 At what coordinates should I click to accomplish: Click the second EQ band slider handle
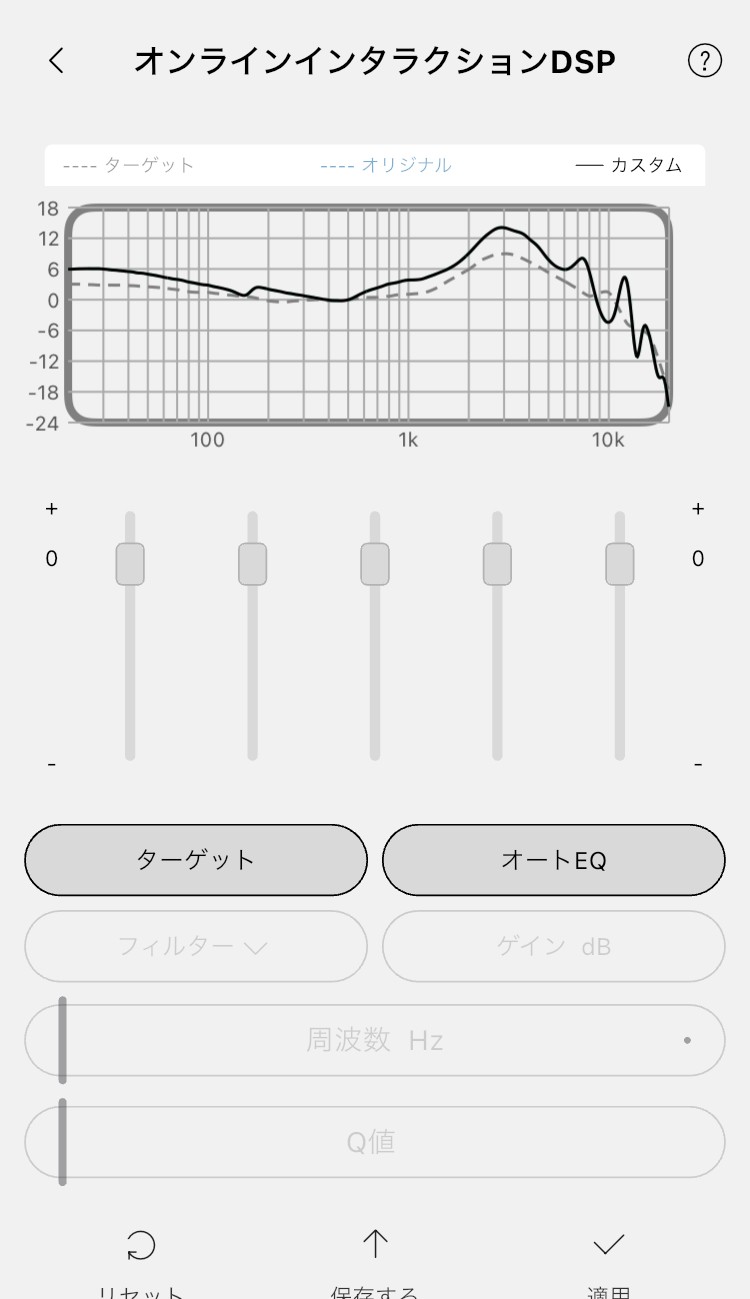251,562
